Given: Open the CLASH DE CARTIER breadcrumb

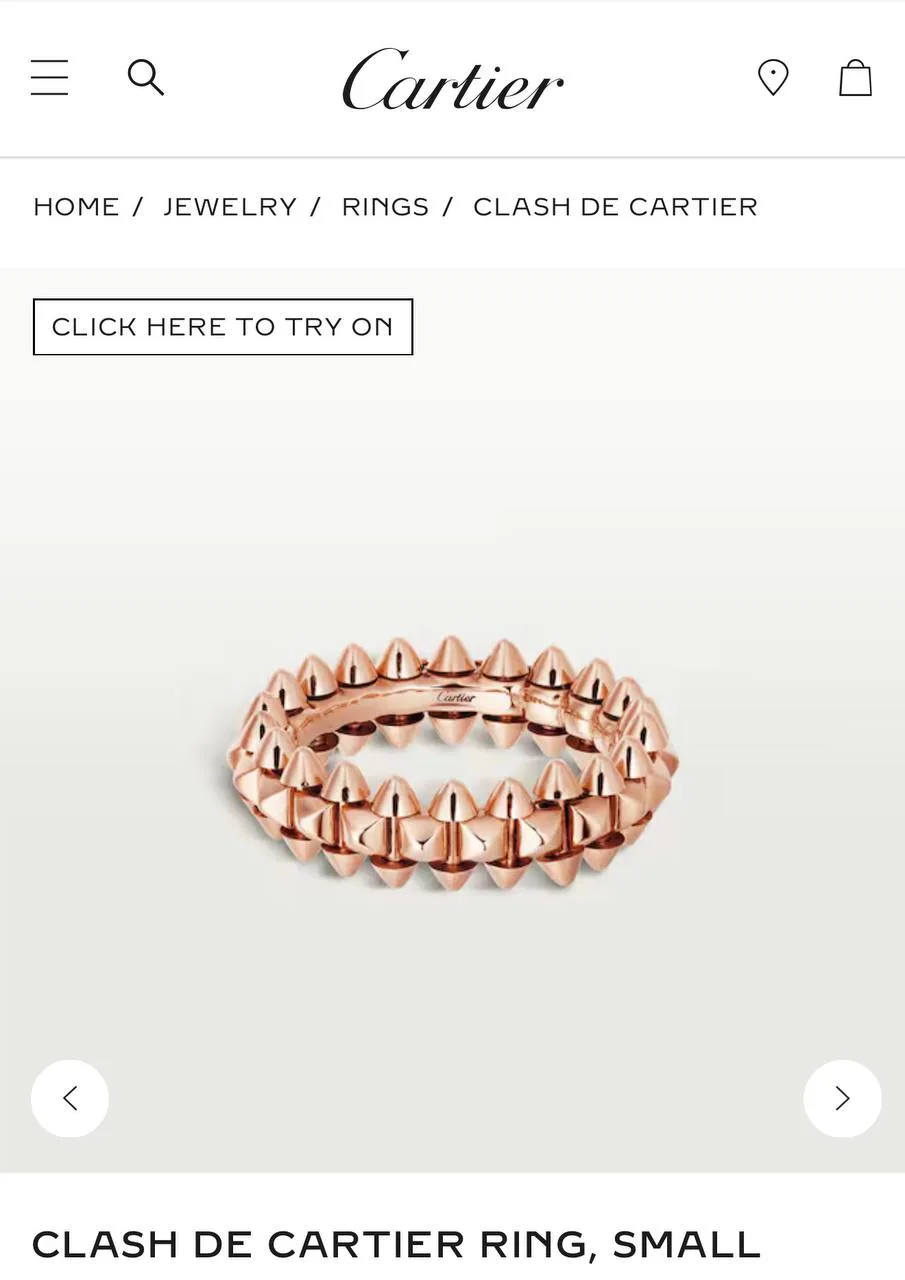Looking at the screenshot, I should pyautogui.click(x=615, y=207).
